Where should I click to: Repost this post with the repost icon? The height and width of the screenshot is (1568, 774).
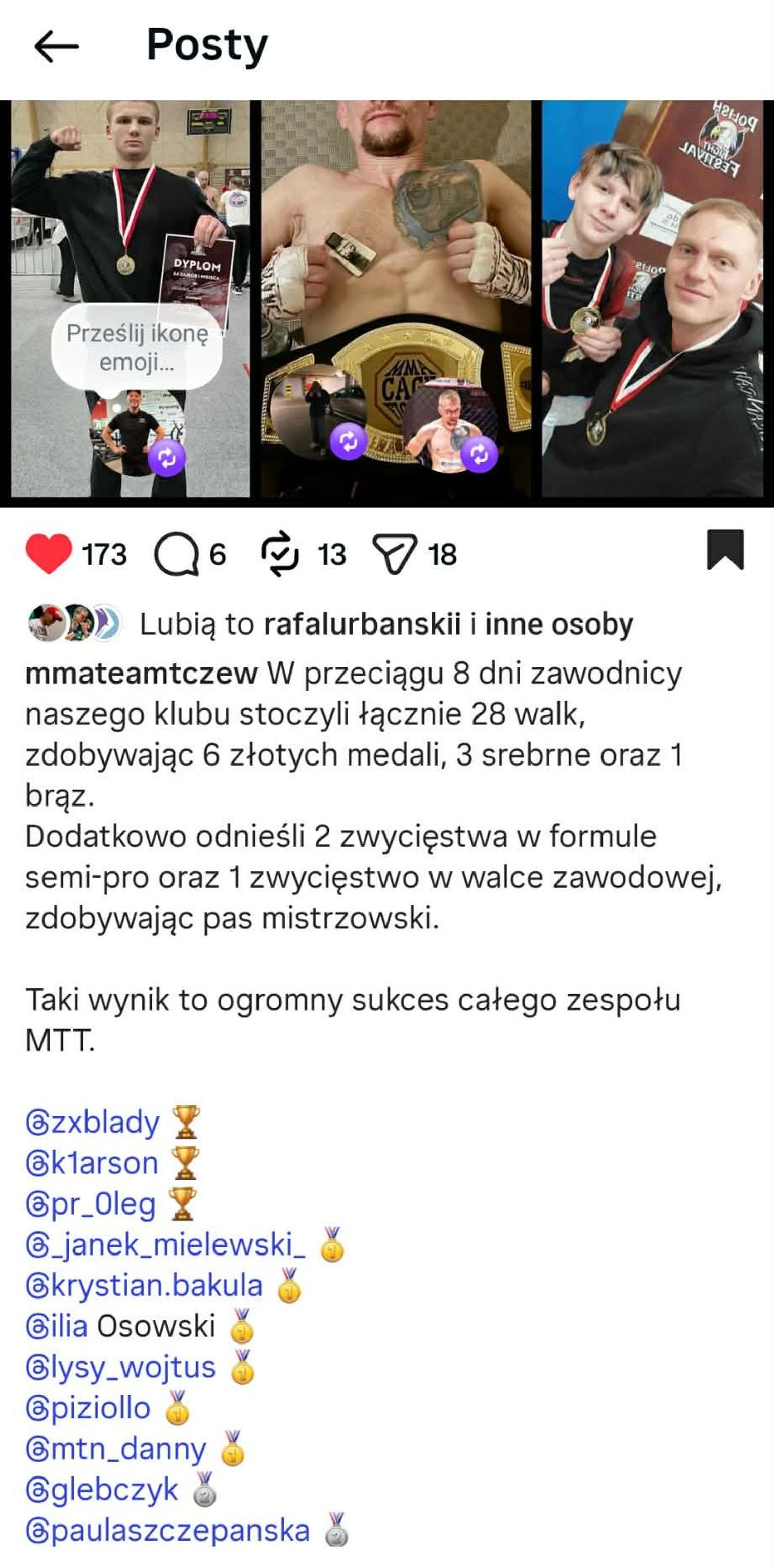click(280, 554)
